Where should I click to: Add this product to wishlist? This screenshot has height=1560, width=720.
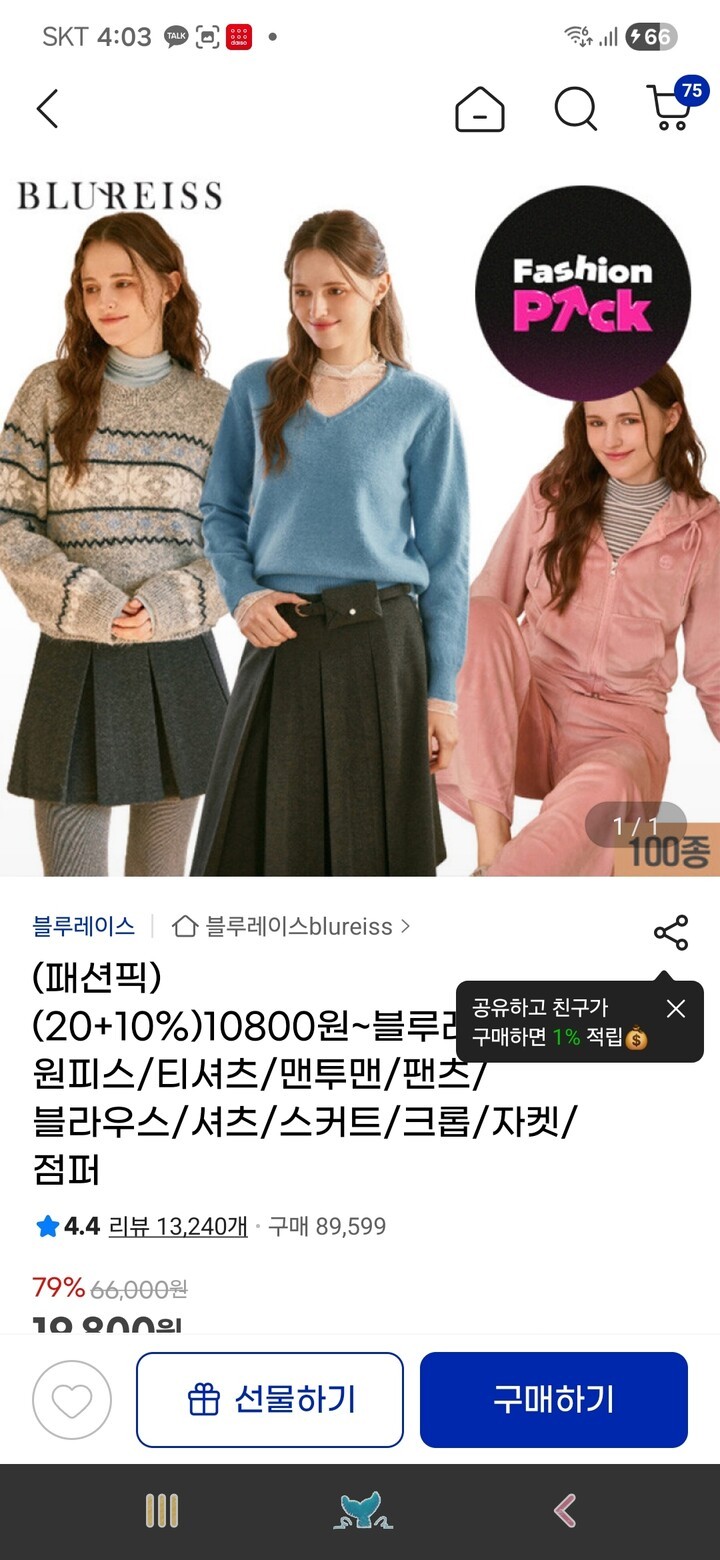coord(72,1400)
